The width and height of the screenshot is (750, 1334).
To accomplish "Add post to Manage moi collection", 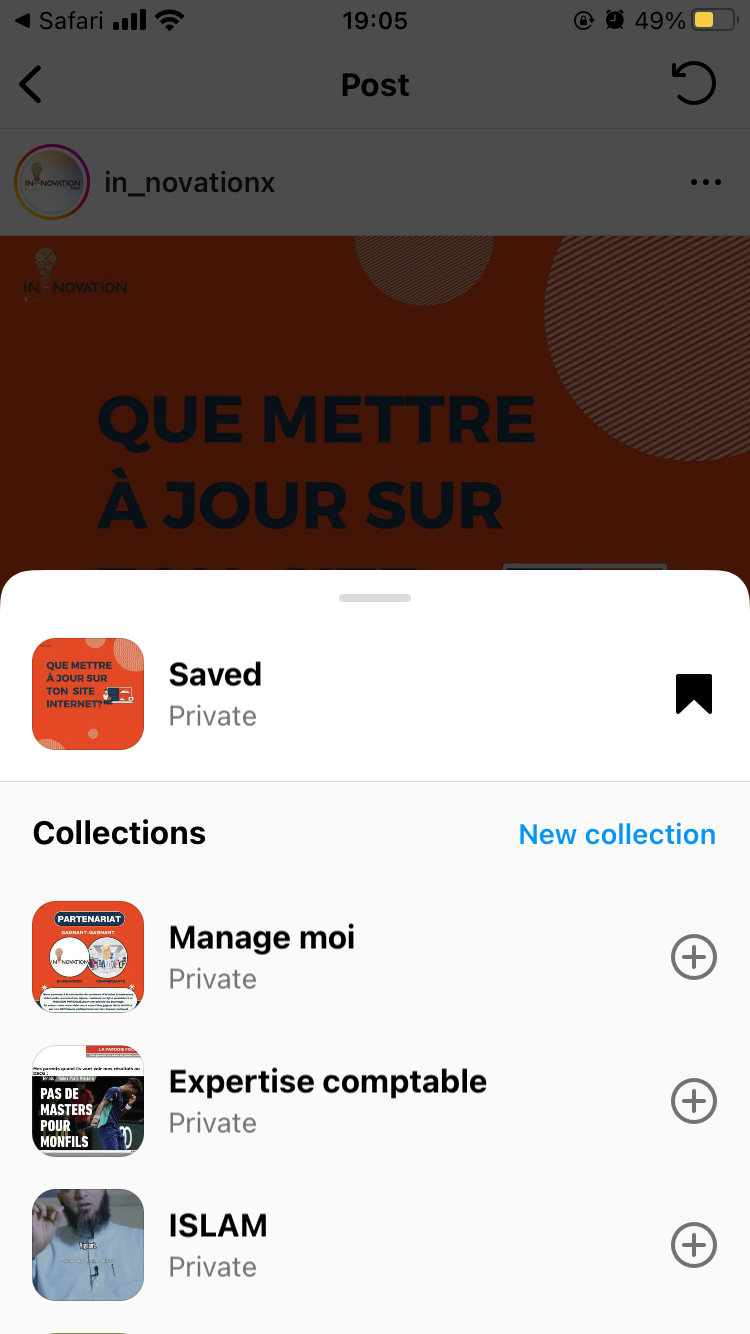I will (693, 958).
